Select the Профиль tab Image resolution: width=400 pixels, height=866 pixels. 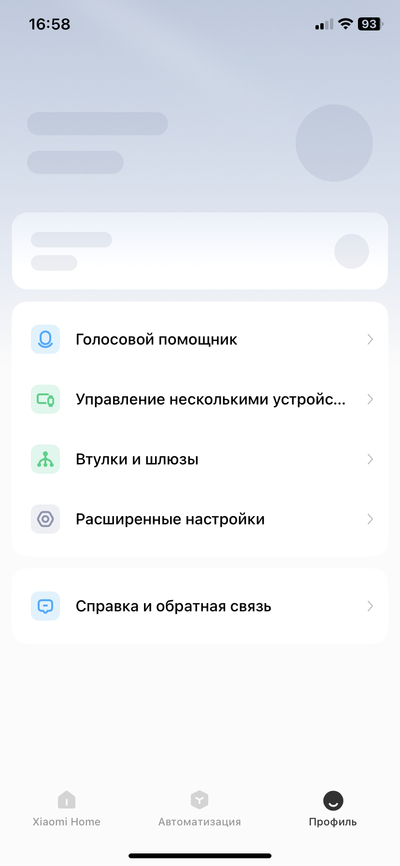click(x=333, y=809)
